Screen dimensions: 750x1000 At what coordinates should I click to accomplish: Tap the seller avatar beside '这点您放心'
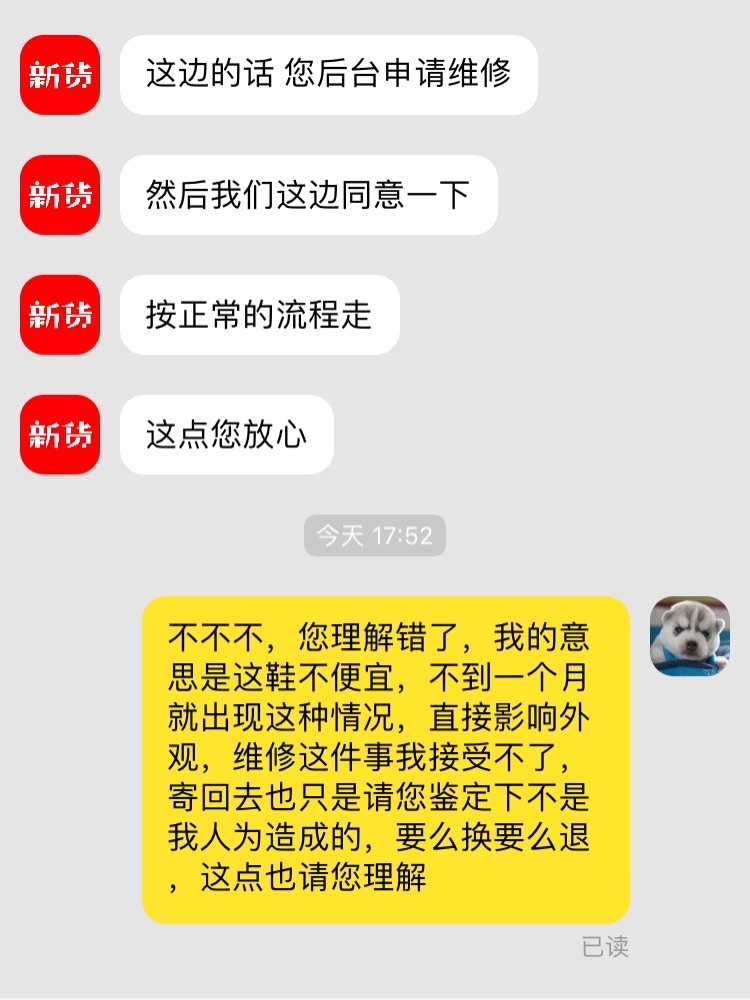coord(60,435)
